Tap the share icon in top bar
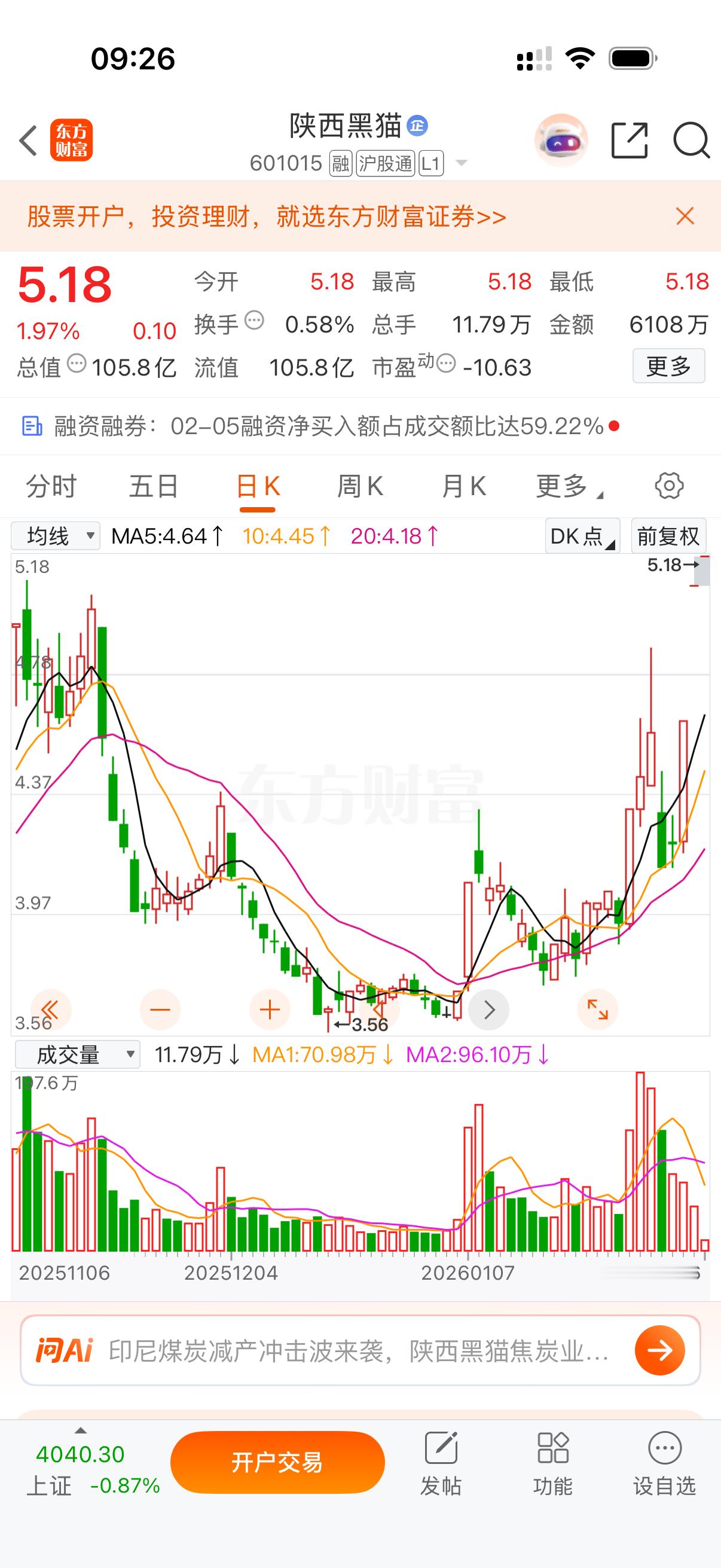 click(x=630, y=140)
